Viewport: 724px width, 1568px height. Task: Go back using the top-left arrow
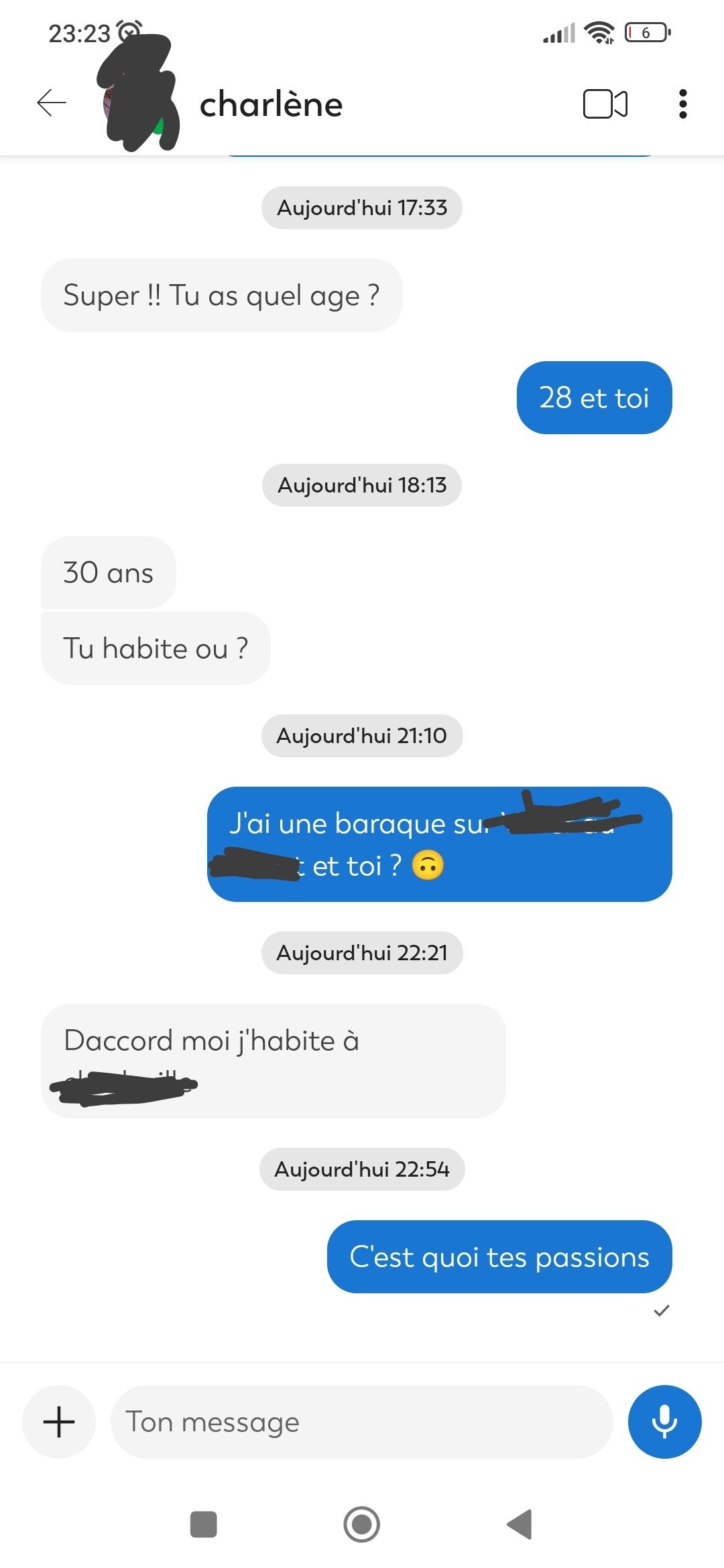click(52, 103)
